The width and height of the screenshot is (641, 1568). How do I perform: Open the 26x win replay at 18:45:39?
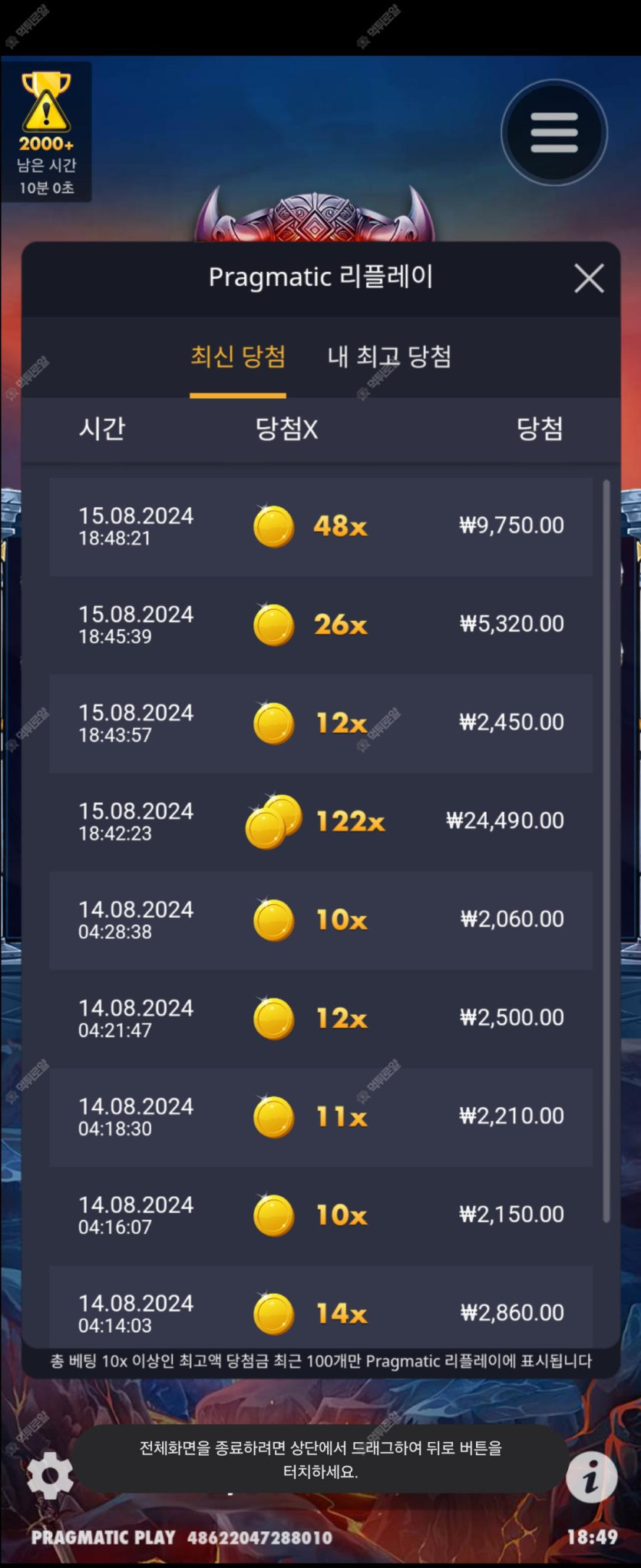[320, 625]
